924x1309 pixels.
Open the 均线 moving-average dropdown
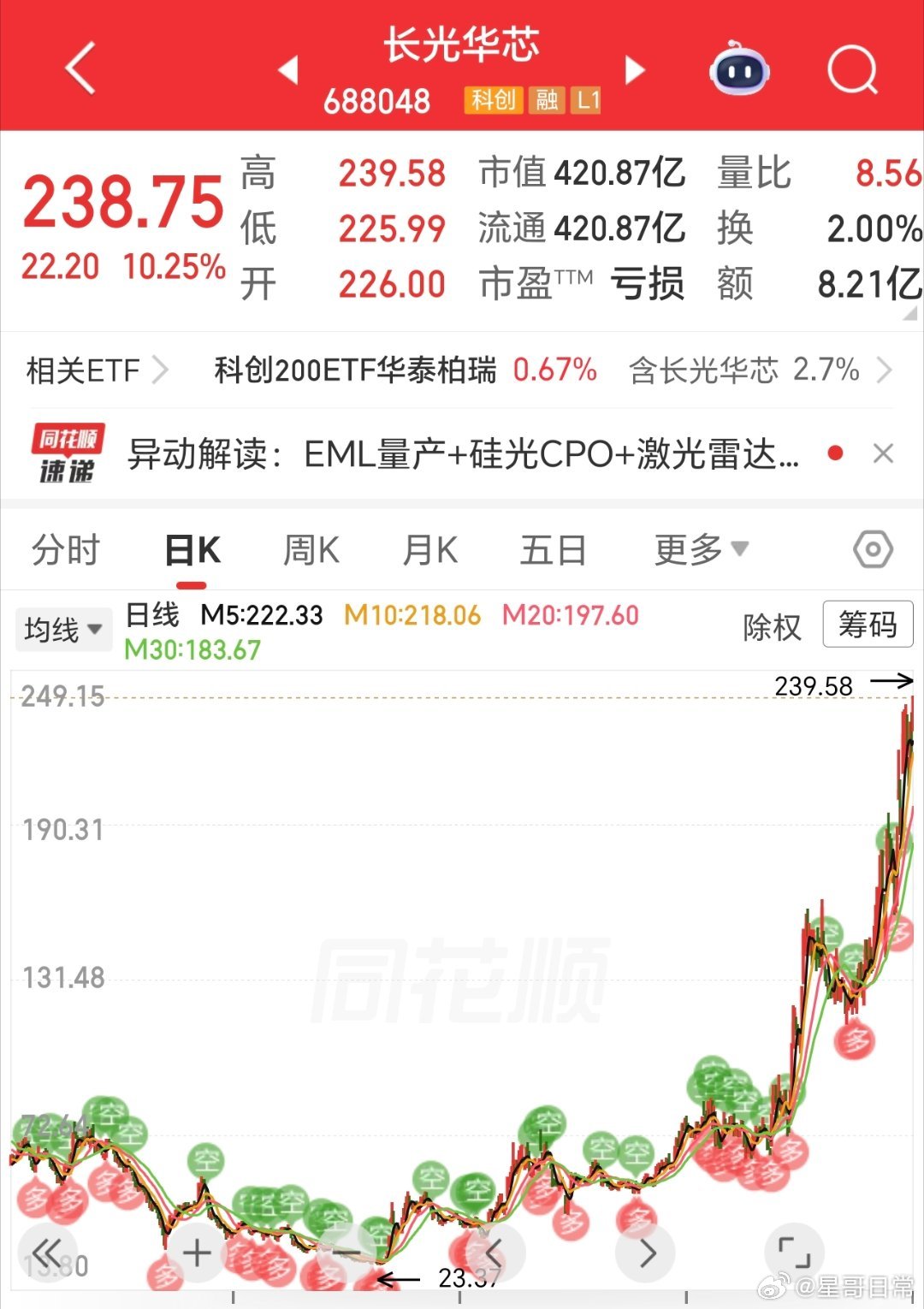[x=63, y=628]
